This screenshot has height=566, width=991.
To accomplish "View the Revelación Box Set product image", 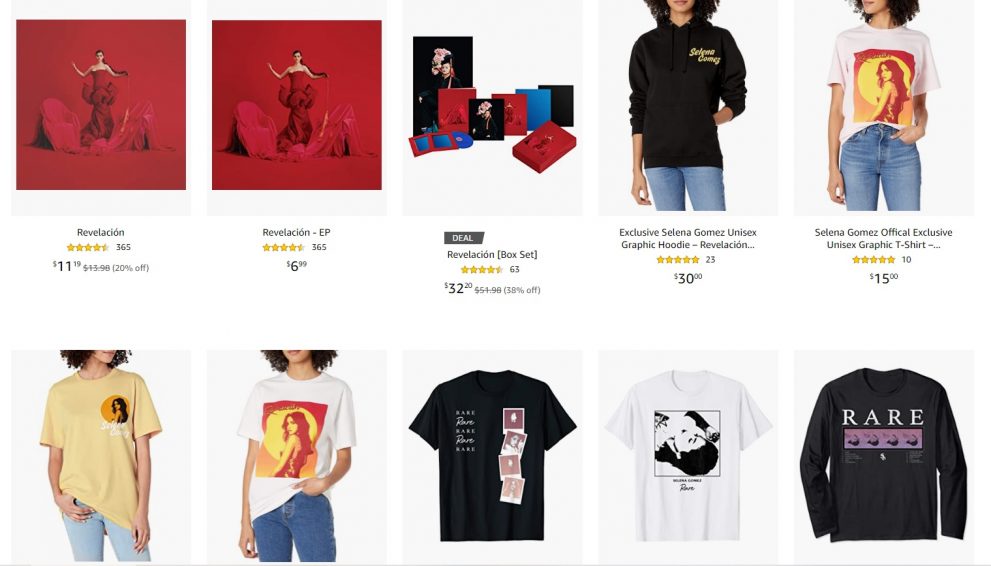I will tap(492, 105).
